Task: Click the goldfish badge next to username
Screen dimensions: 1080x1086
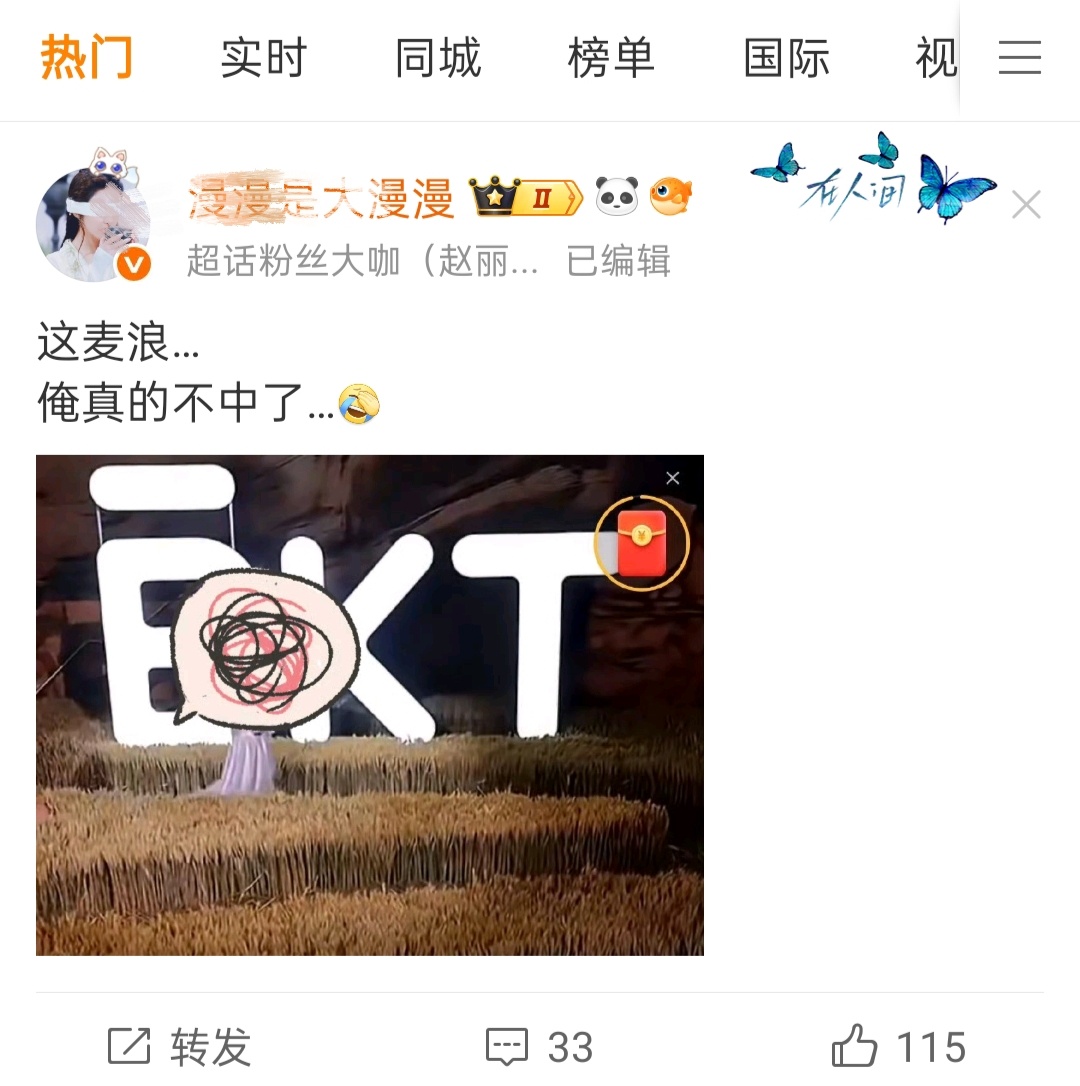Action: click(x=672, y=198)
